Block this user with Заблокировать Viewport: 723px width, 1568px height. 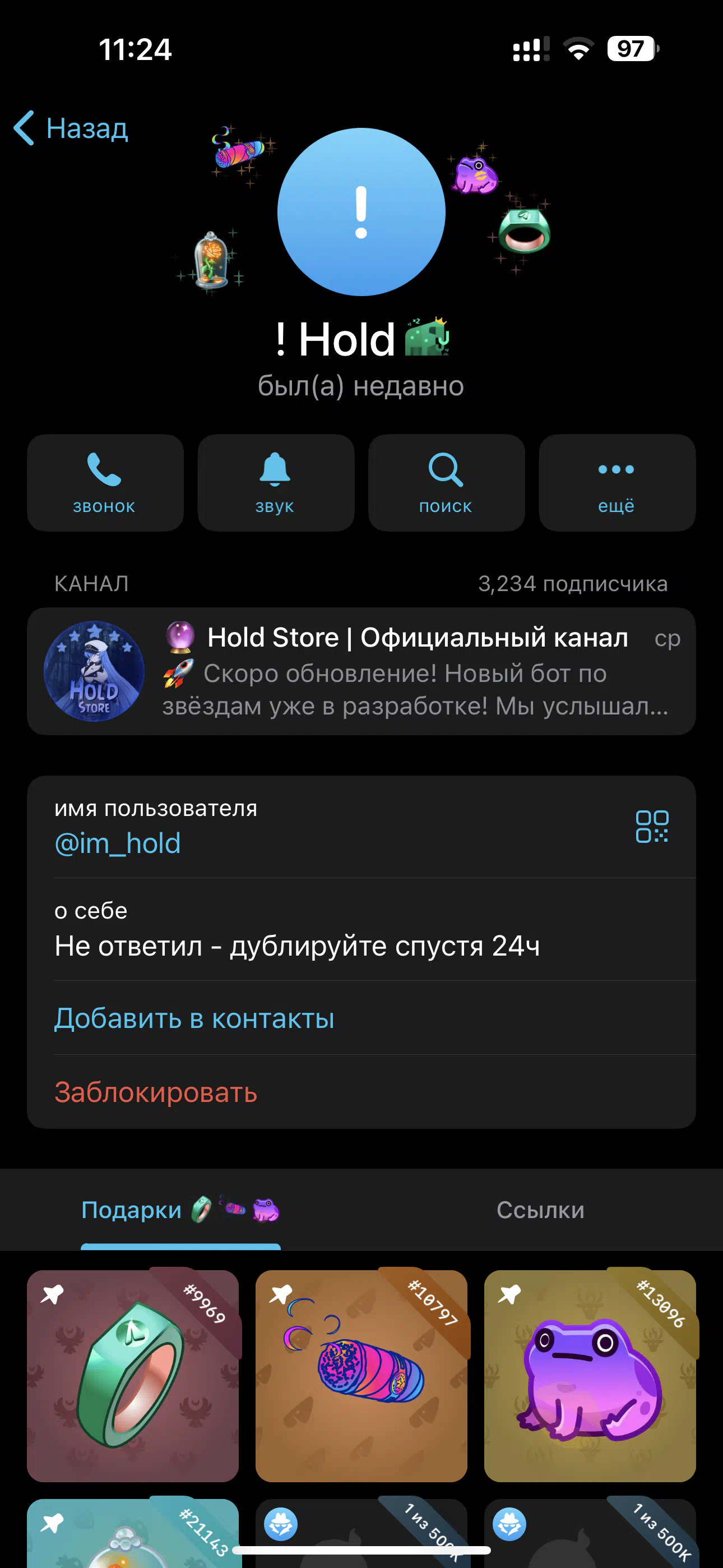point(156,1092)
